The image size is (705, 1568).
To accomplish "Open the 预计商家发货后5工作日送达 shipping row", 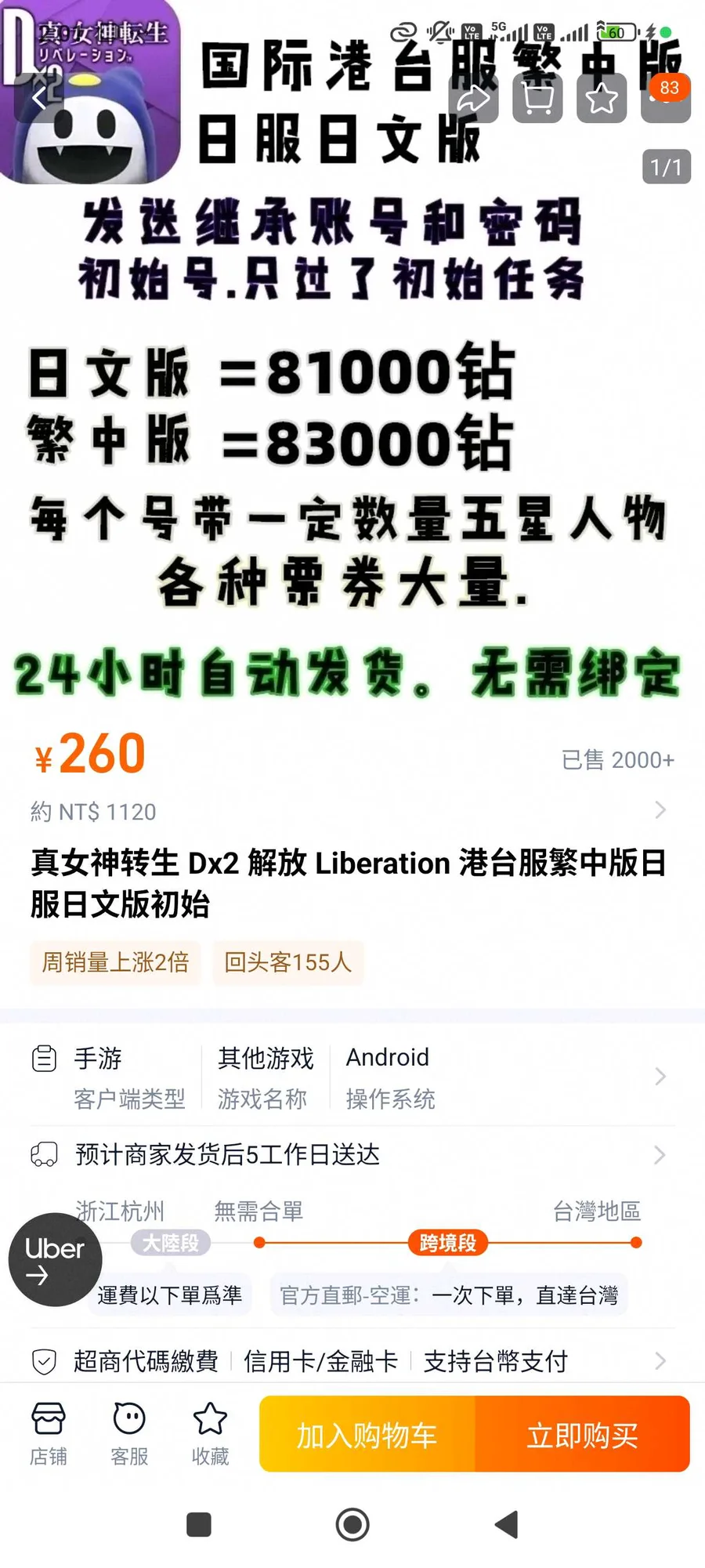I will pyautogui.click(x=352, y=1154).
